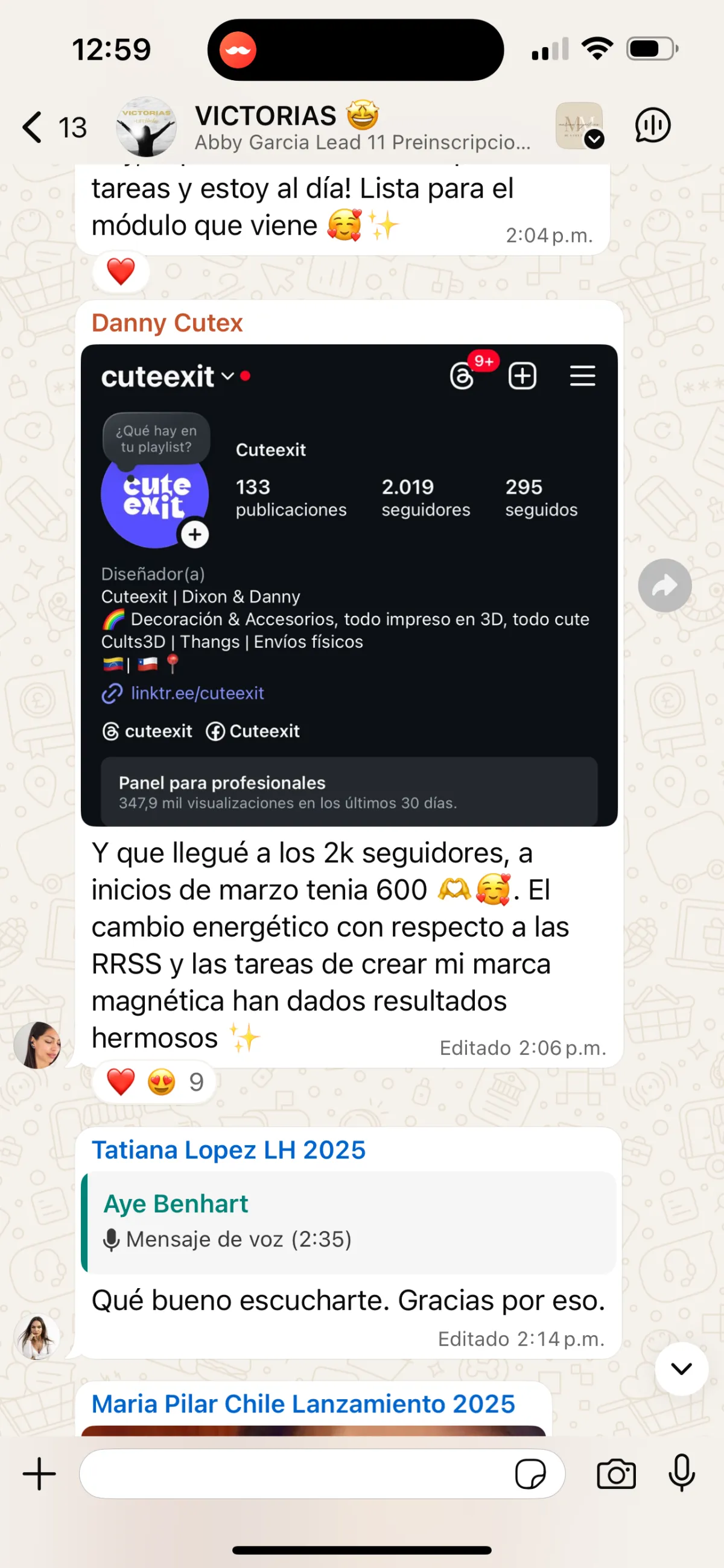View the heart reaction on the 2:04 message
Viewport: 724px width, 1568px height.
coord(121,271)
